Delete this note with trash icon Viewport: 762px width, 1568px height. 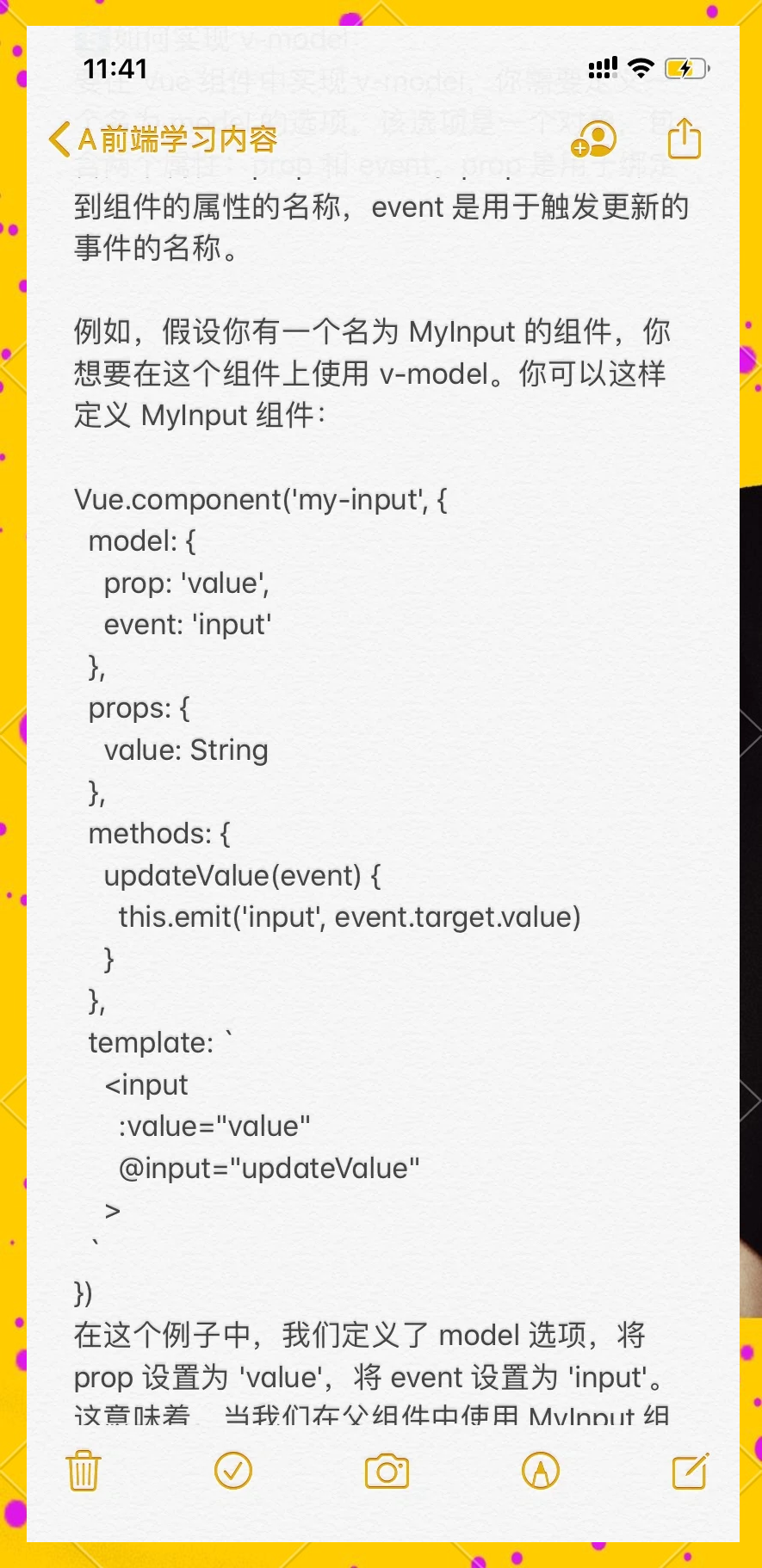coord(84,1471)
